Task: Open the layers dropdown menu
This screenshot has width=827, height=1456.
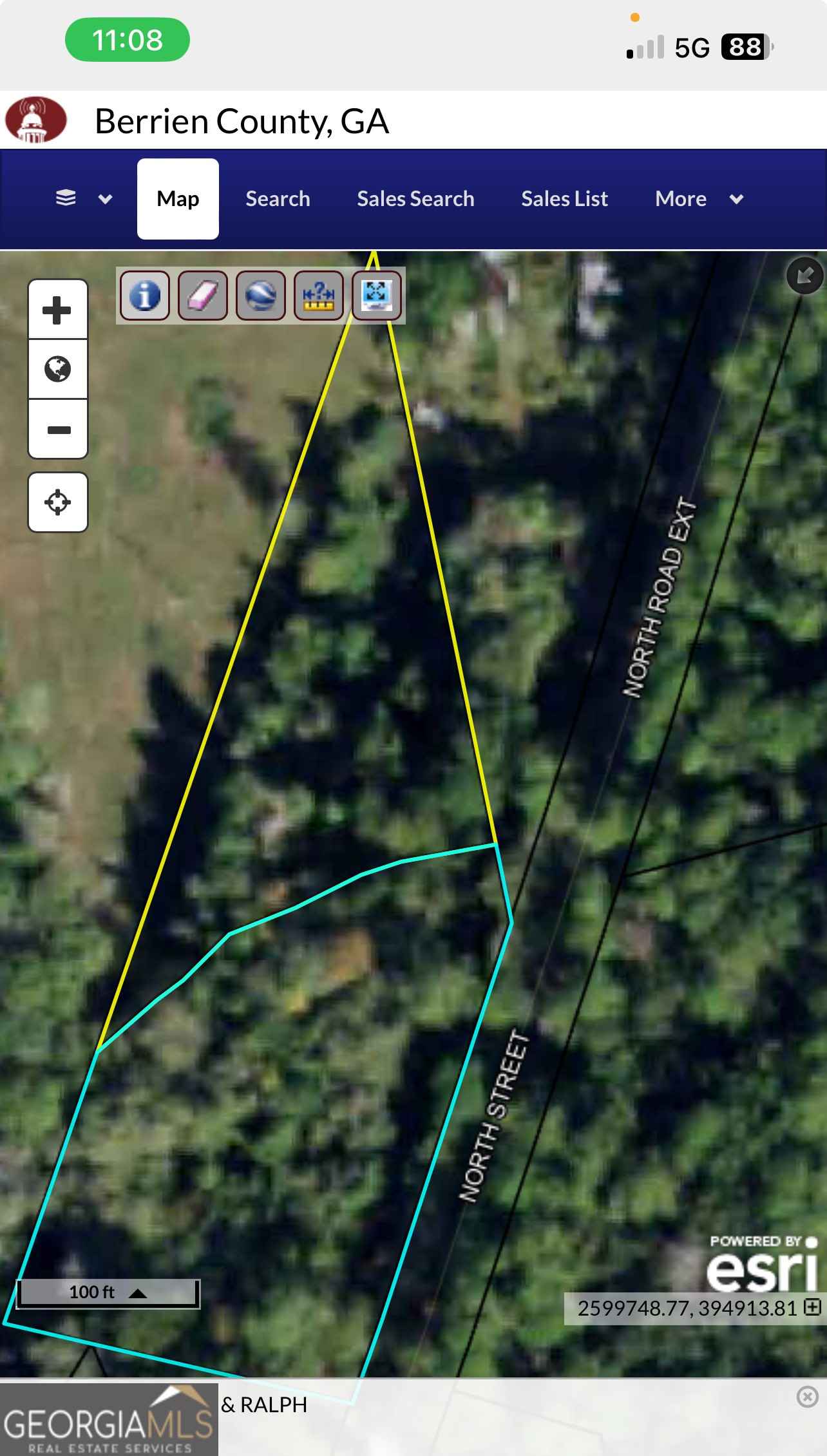Action: pyautogui.click(x=83, y=198)
